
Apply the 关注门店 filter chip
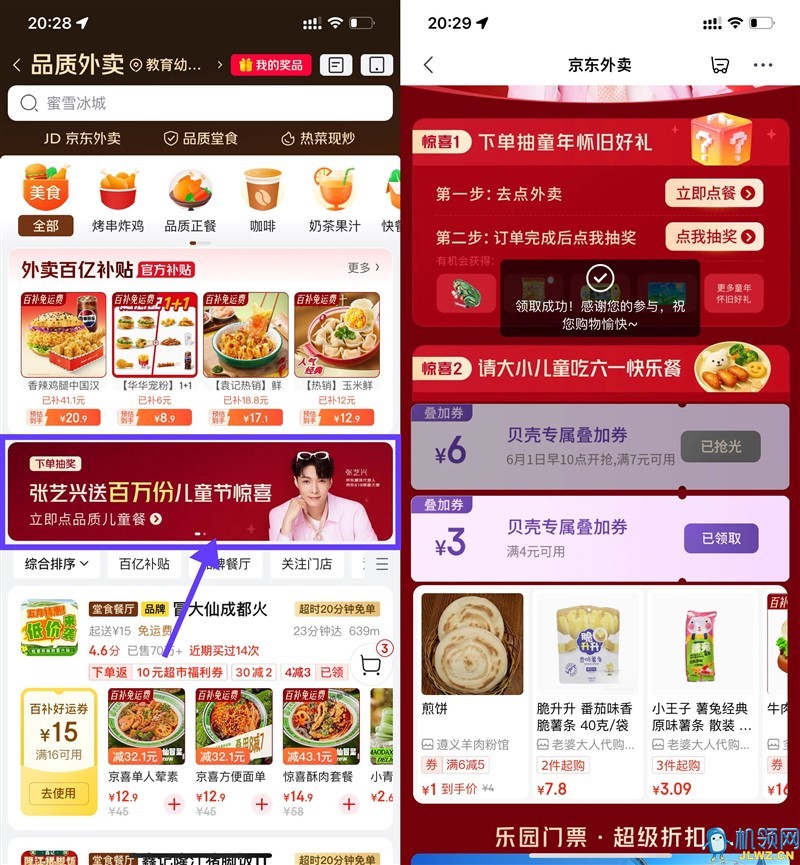click(306, 564)
